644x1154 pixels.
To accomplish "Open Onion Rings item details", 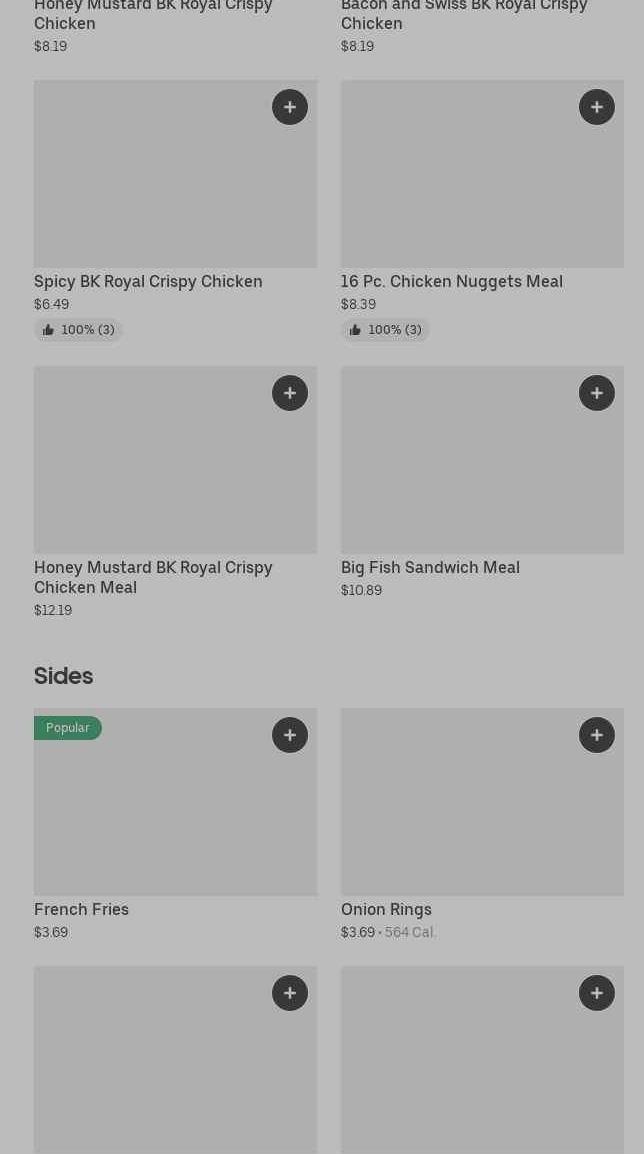I will tap(387, 909).
